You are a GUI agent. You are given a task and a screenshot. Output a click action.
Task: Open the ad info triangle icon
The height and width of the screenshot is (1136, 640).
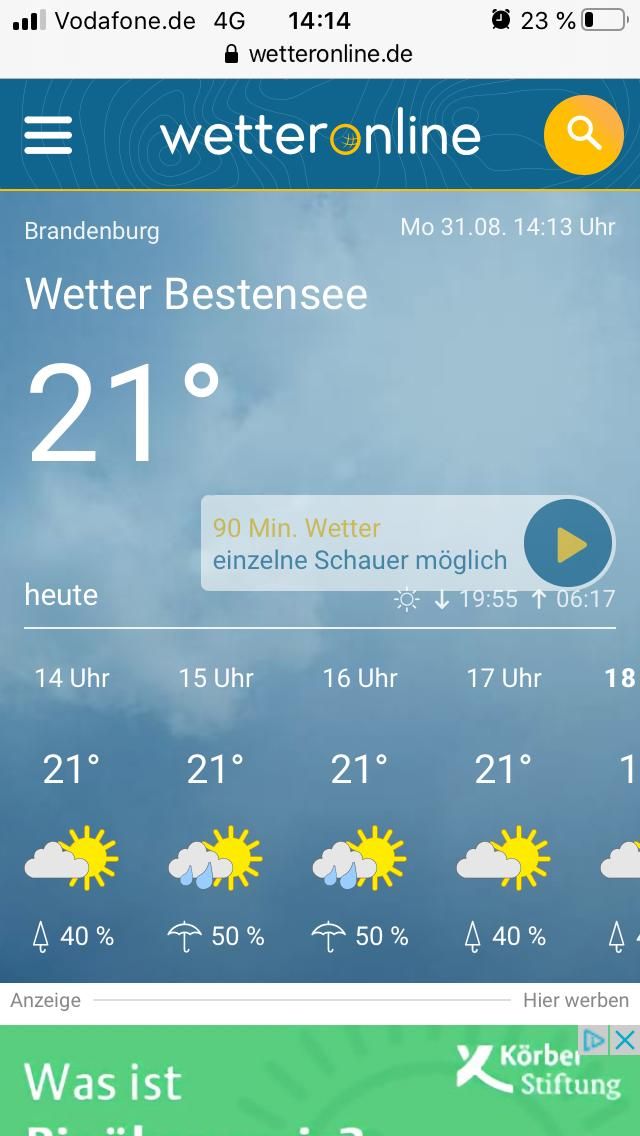click(x=594, y=1040)
